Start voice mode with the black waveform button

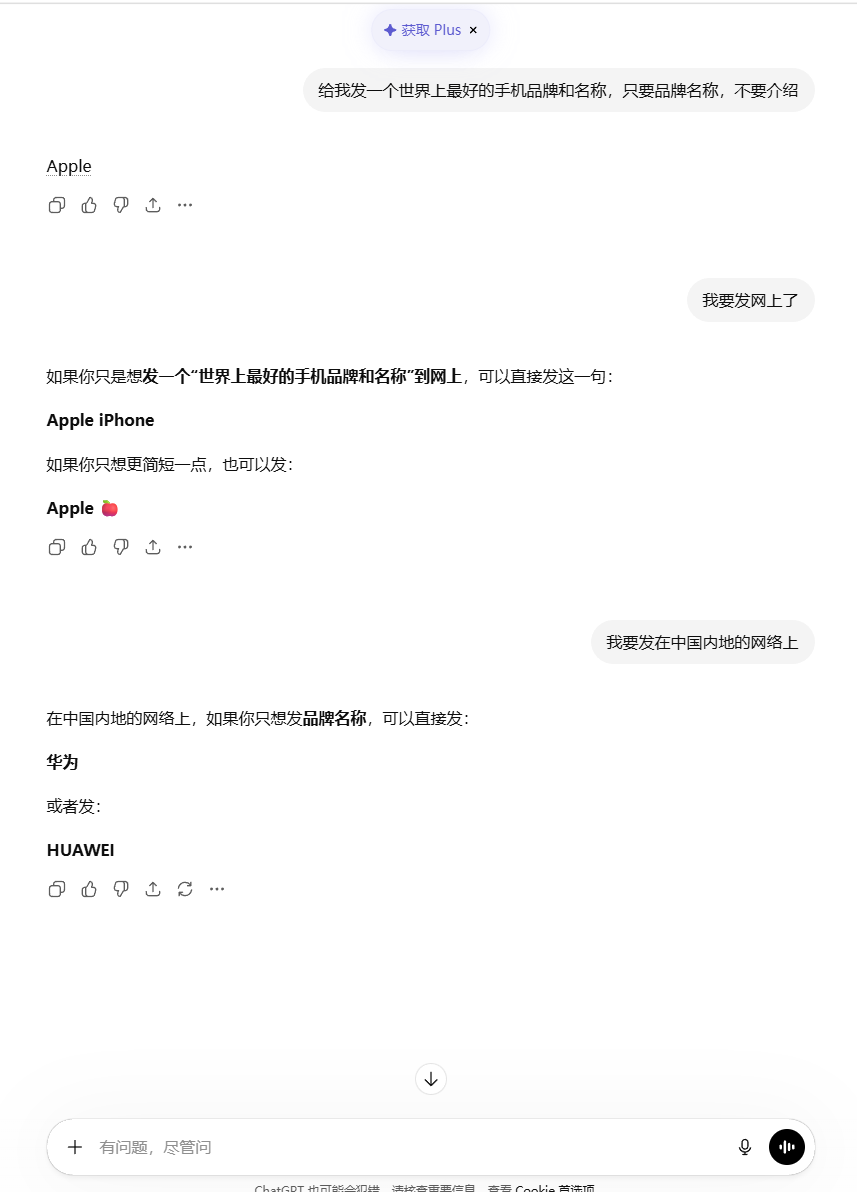pyautogui.click(x=787, y=1147)
